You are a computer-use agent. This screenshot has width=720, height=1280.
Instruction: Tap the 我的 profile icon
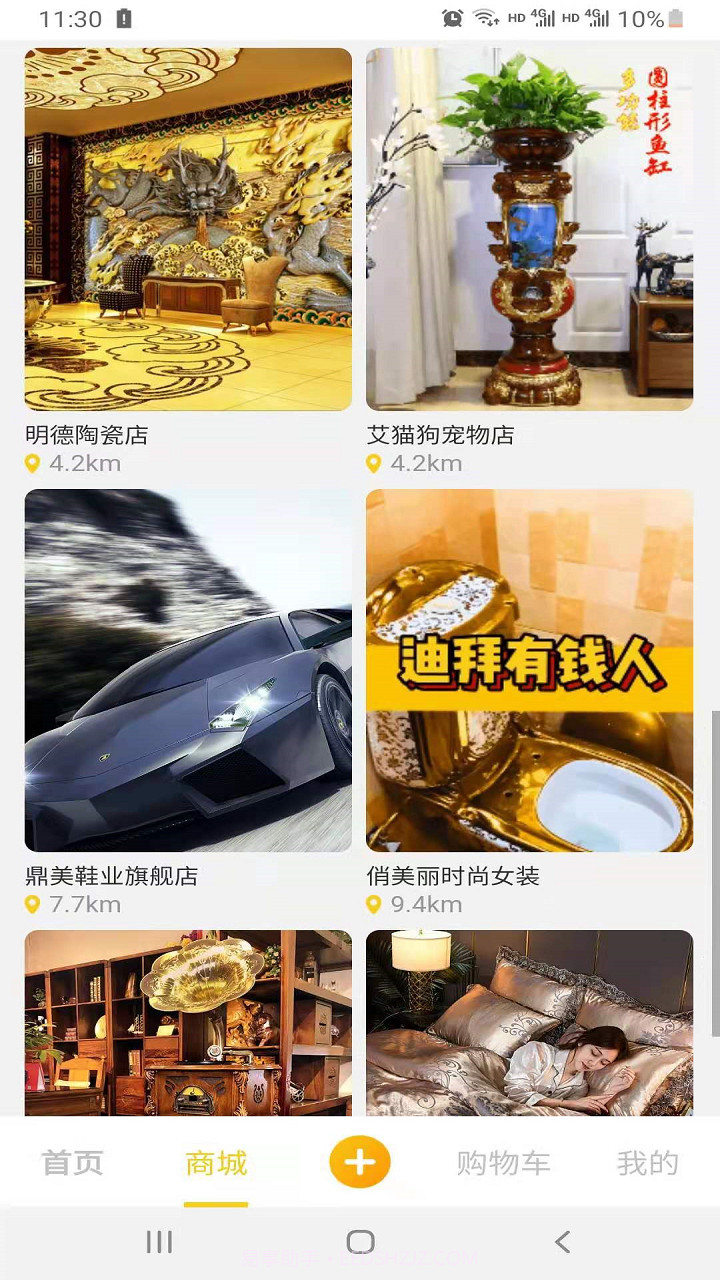646,1162
